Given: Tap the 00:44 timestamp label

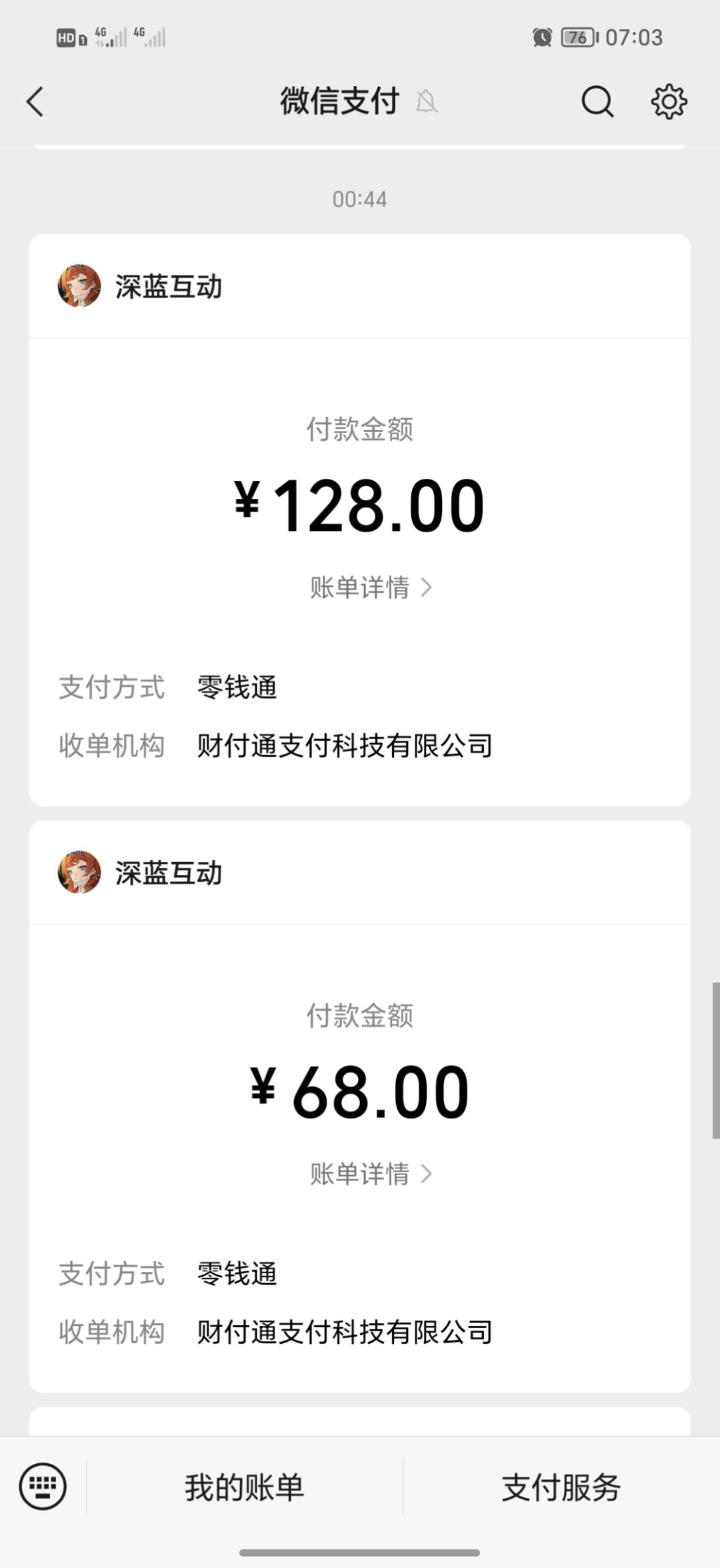Looking at the screenshot, I should pos(360,198).
